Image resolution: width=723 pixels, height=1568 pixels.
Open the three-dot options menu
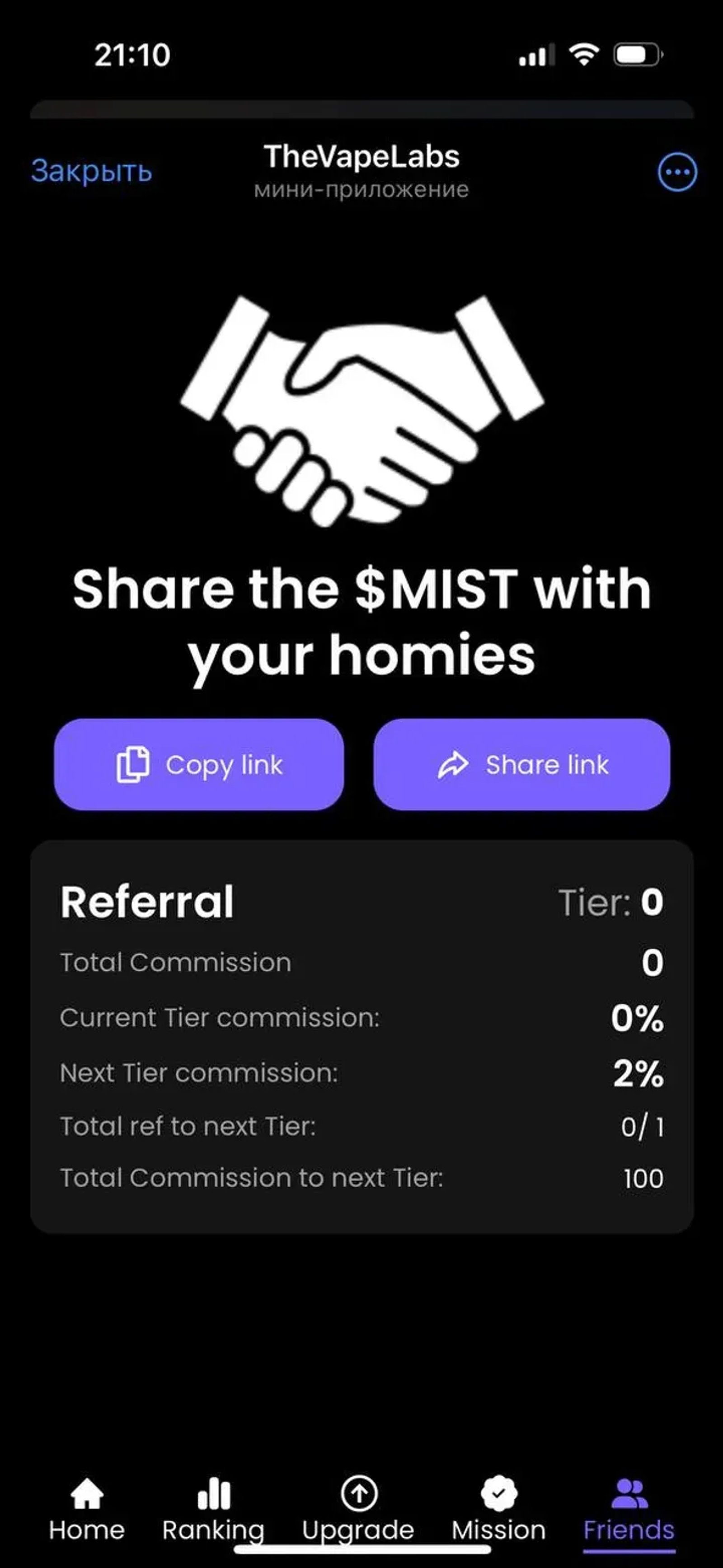coord(677,172)
